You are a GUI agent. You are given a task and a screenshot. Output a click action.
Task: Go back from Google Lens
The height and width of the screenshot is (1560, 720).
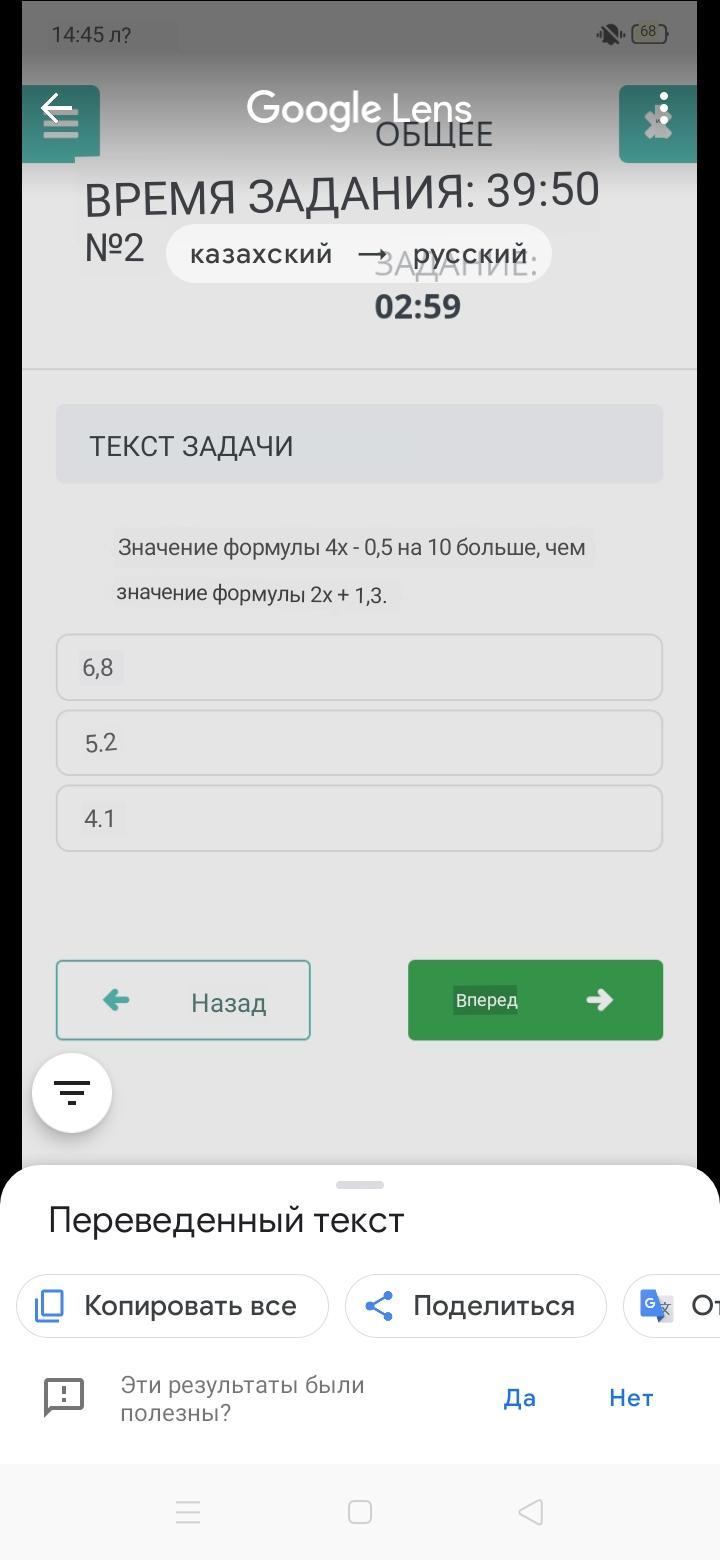point(57,108)
